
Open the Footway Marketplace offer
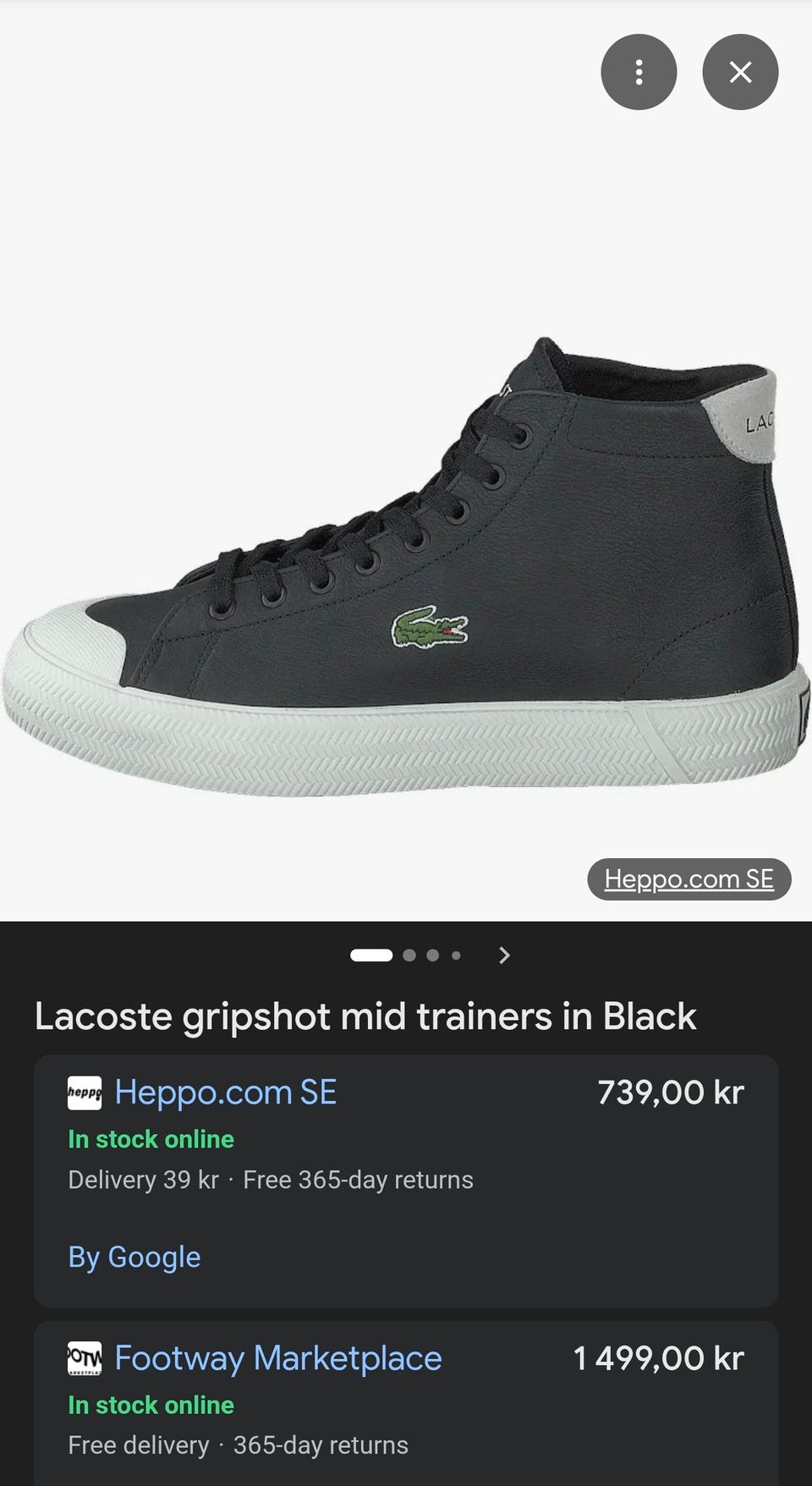tap(277, 1358)
